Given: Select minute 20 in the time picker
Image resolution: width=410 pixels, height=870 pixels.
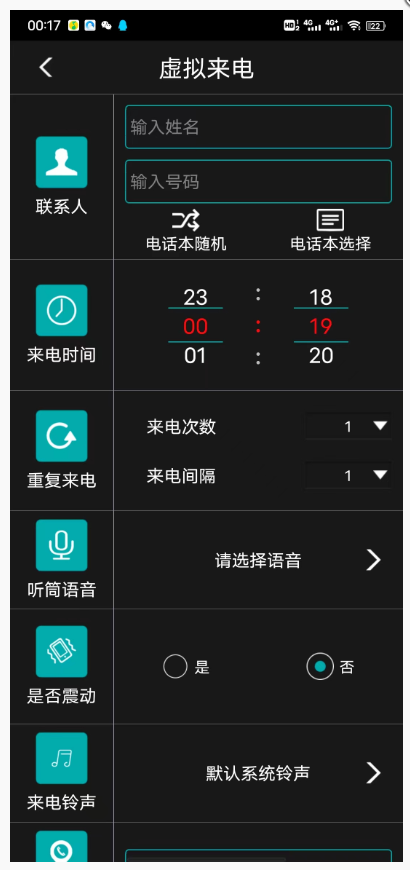Looking at the screenshot, I should pos(321,356).
